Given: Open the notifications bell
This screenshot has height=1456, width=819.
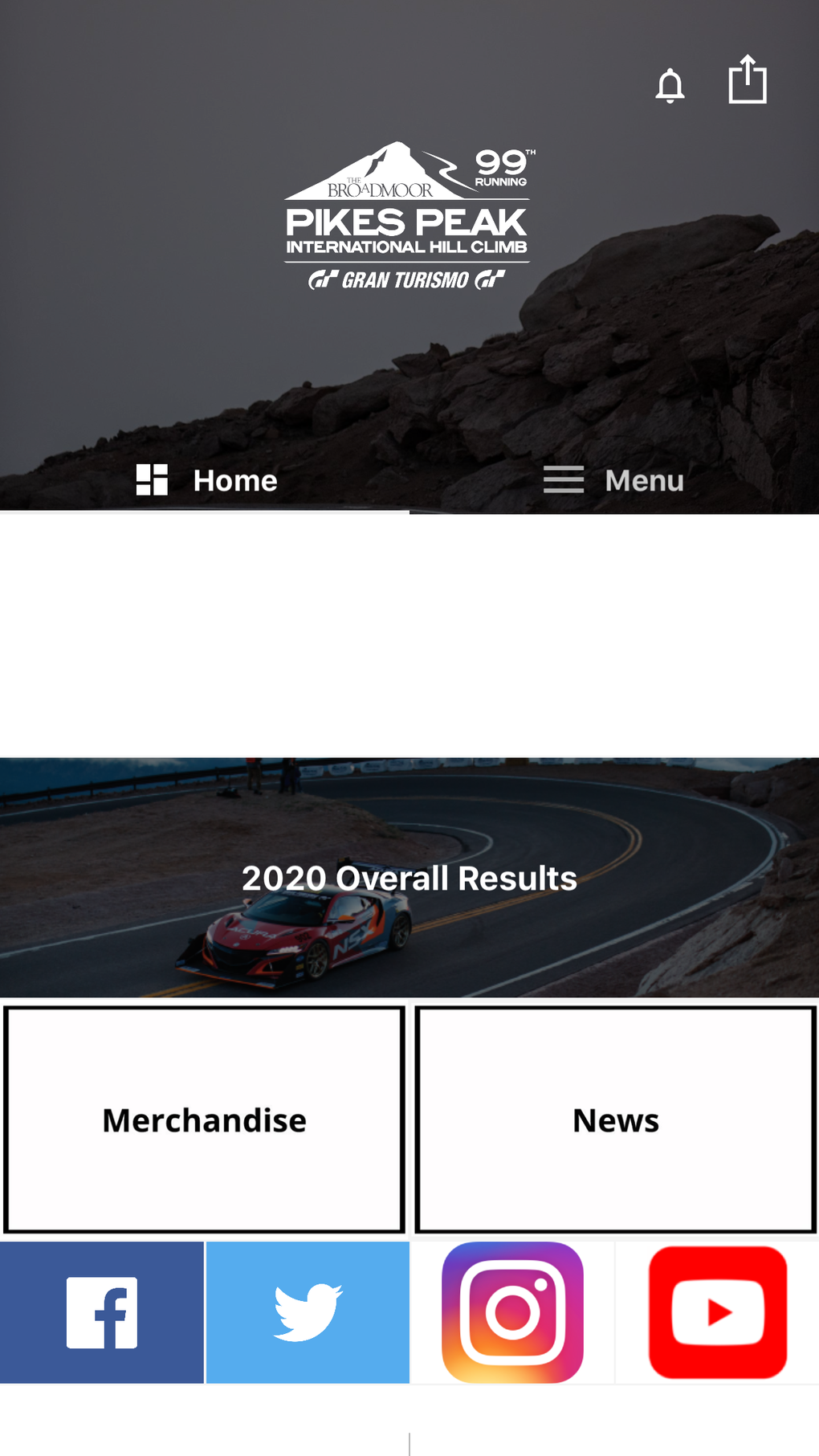Looking at the screenshot, I should point(670,85).
